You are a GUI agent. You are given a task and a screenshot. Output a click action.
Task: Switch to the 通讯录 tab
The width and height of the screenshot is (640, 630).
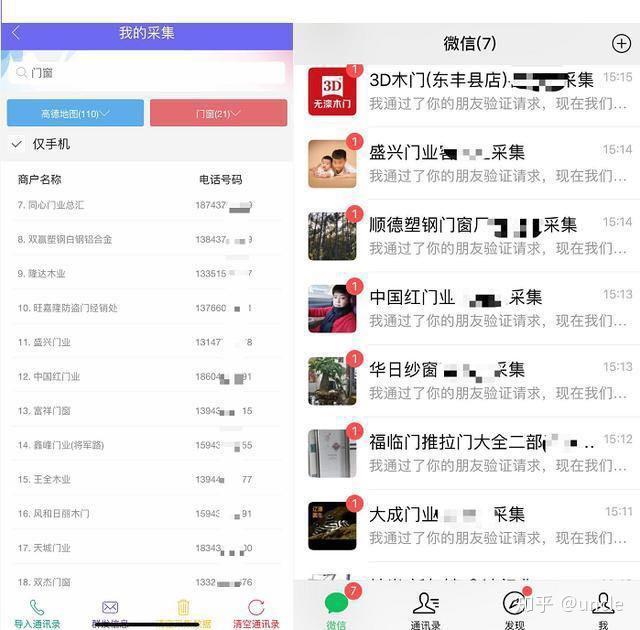[x=425, y=609]
